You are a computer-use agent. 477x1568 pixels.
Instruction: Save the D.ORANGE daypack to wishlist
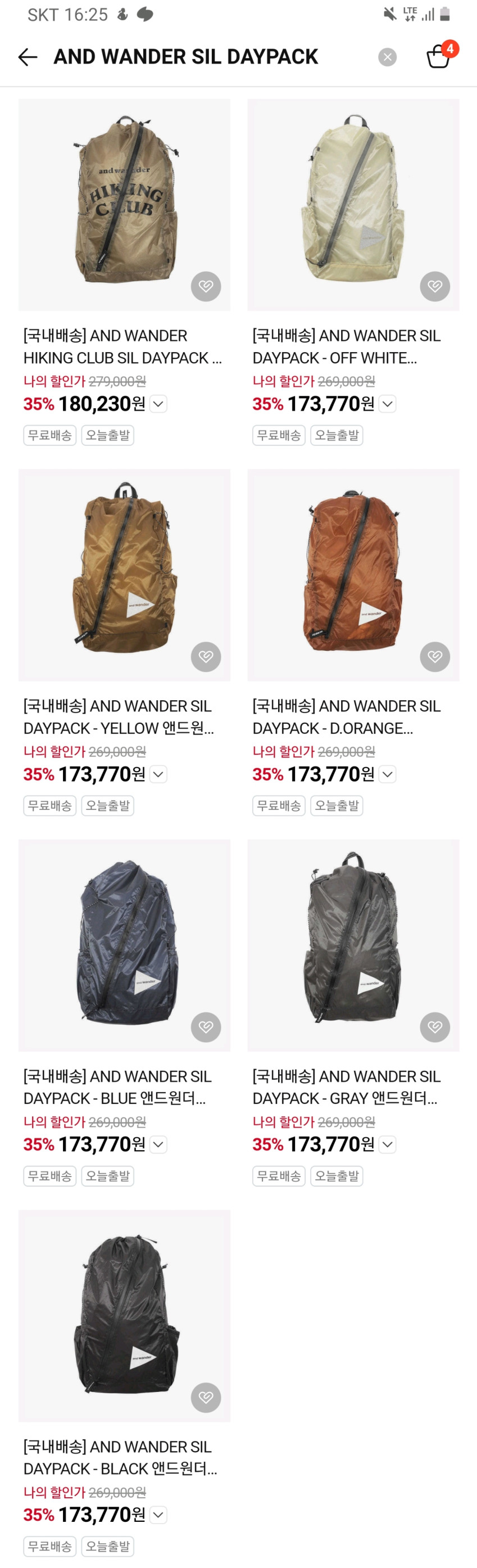[x=434, y=656]
